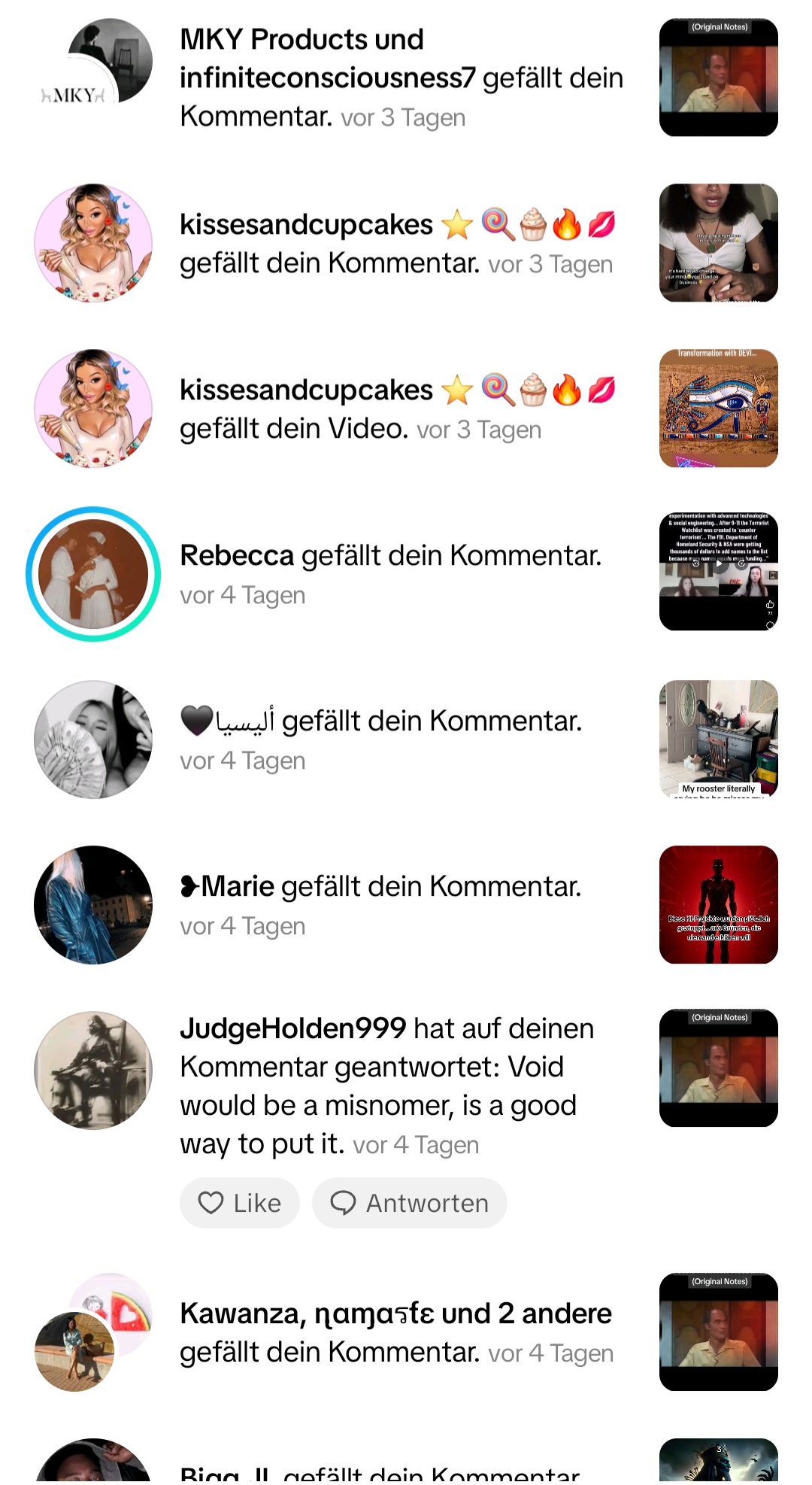
Task: Open MKY Products comment-like notification
Action: tap(401, 78)
